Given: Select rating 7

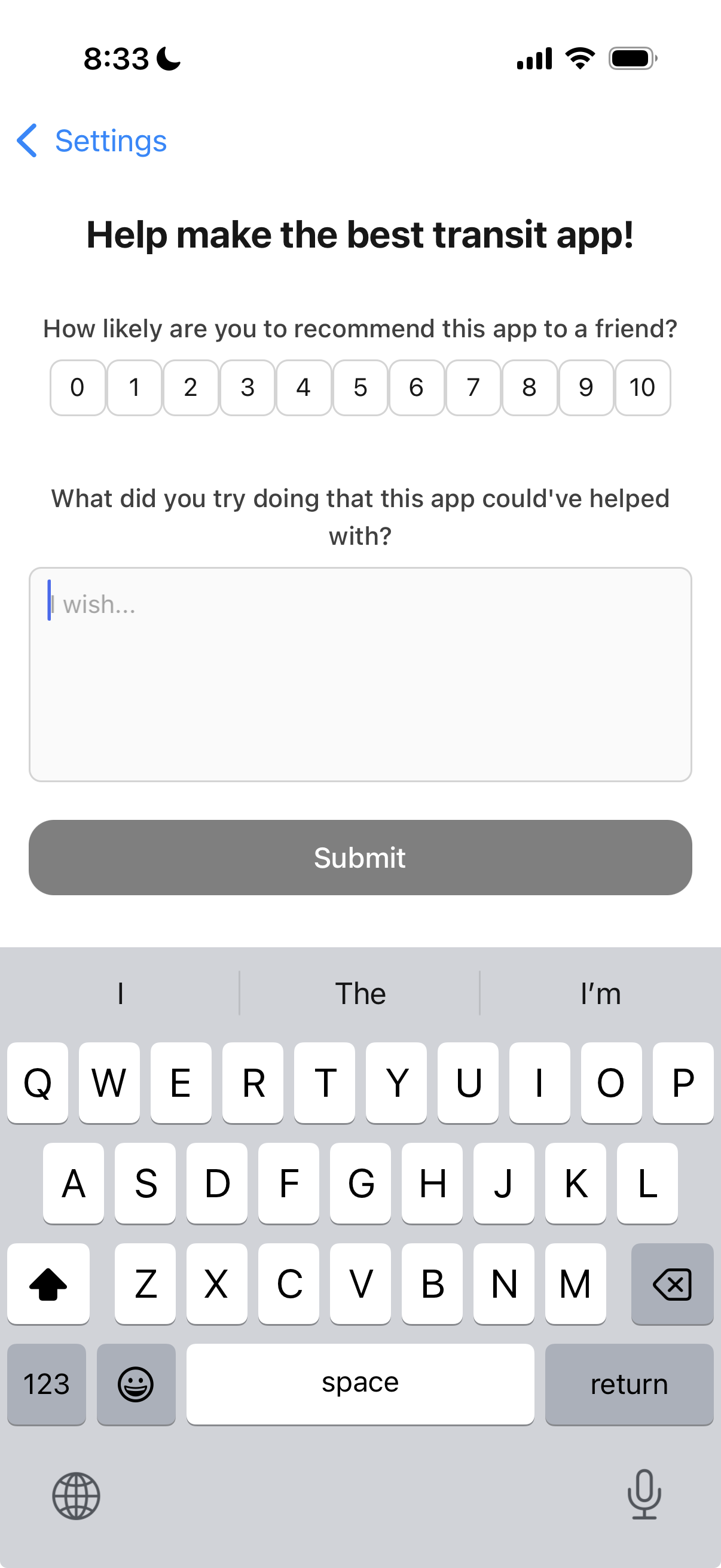Looking at the screenshot, I should click(473, 388).
